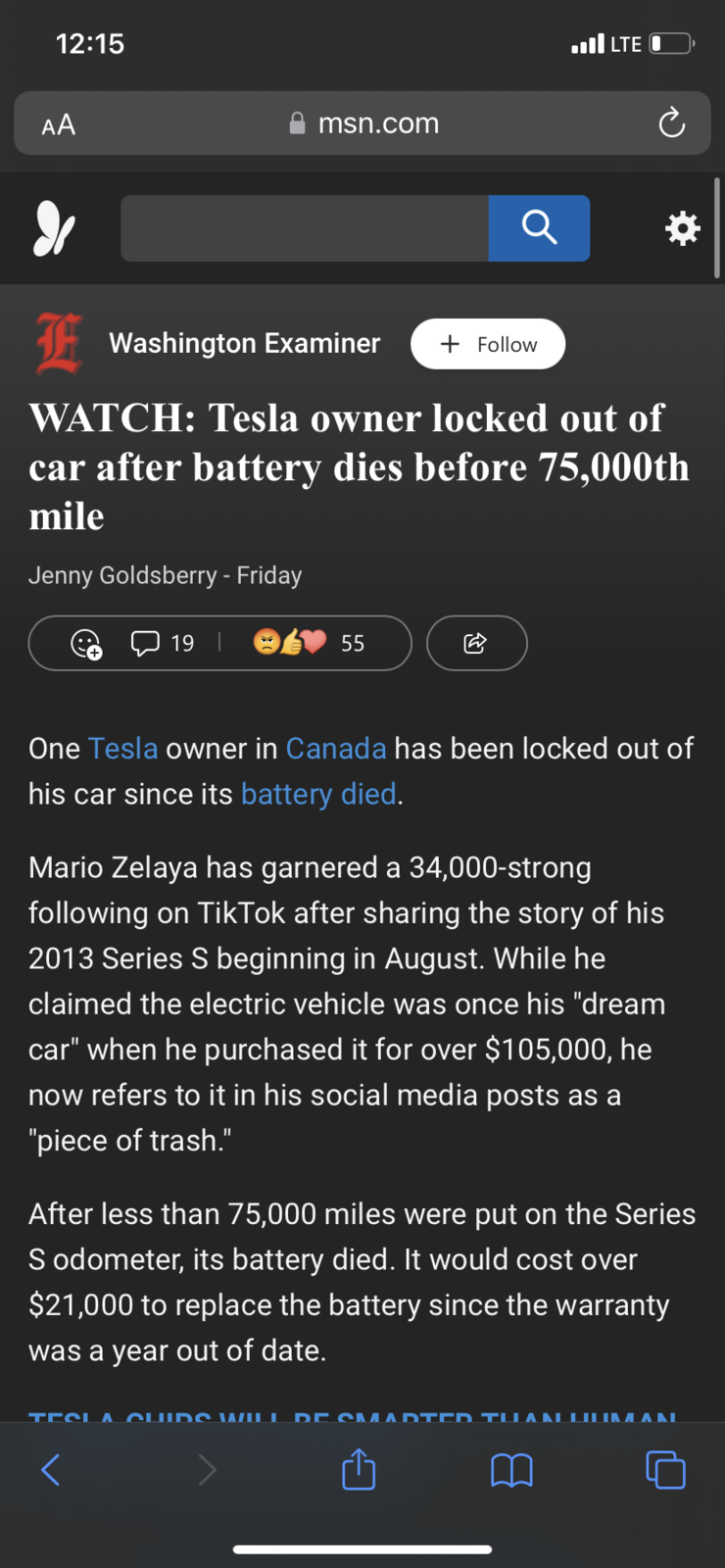Follow the battery died link
Screen dimensions: 725x1568
click(318, 794)
